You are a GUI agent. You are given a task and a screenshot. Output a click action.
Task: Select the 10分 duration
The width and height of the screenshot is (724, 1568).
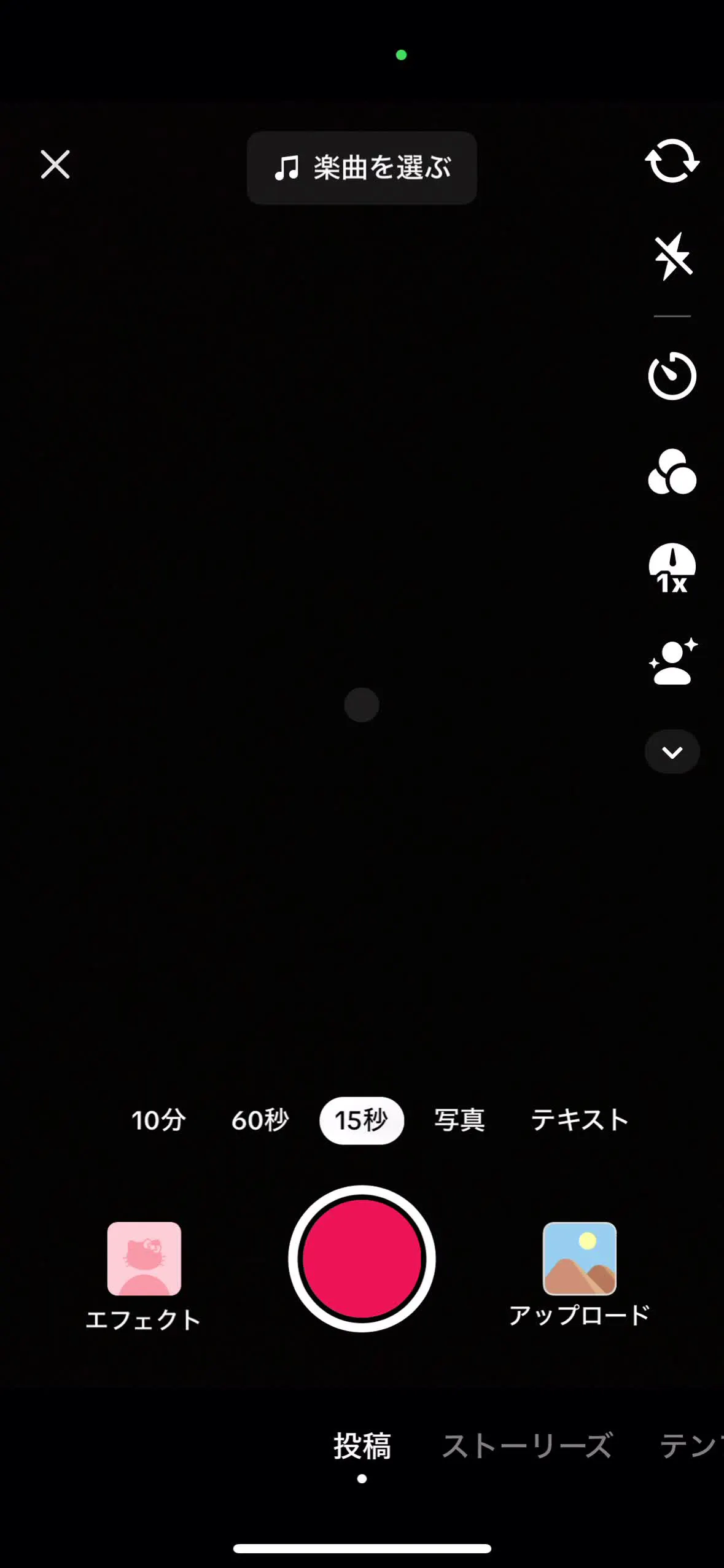(x=158, y=1120)
